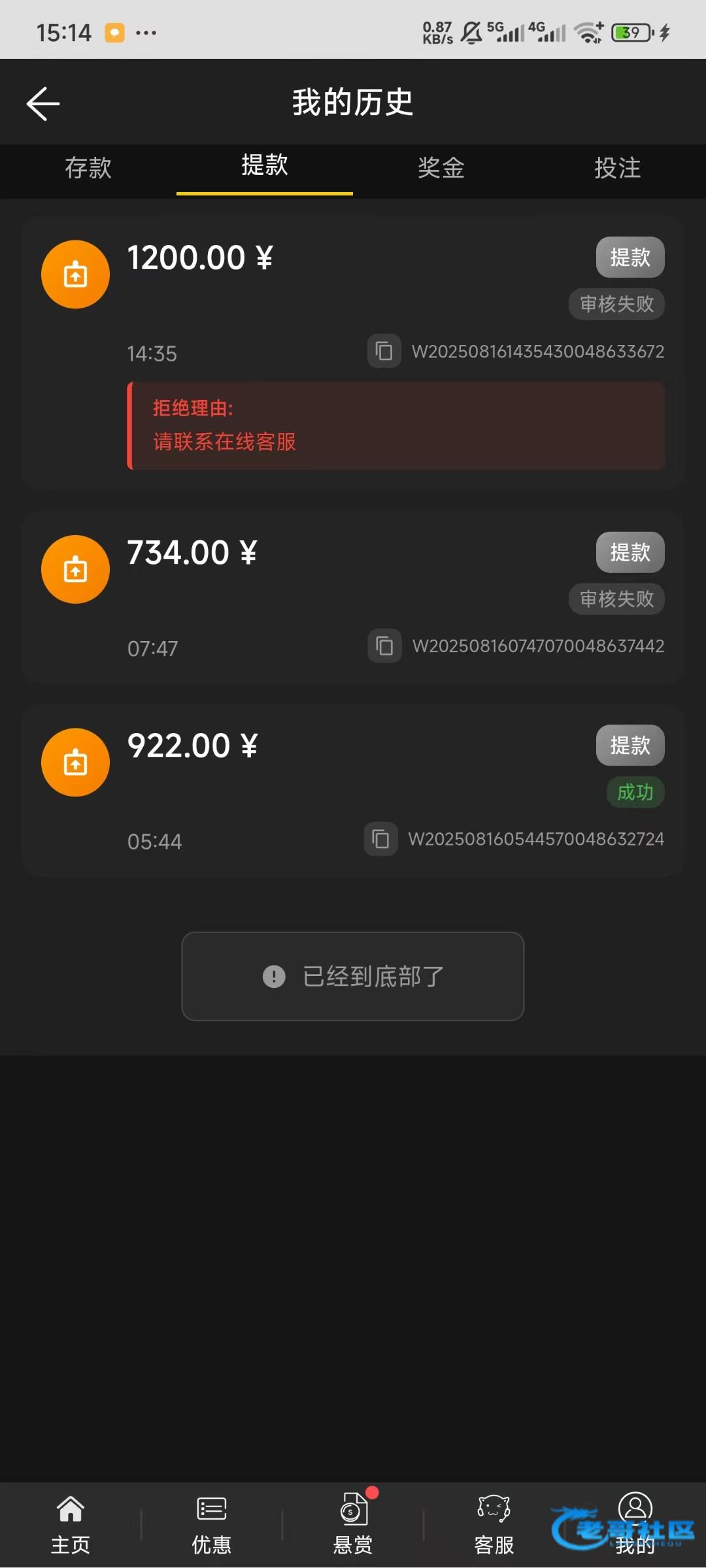706x1568 pixels.
Task: Open 优惠 in bottom navigation
Action: pyautogui.click(x=212, y=1525)
